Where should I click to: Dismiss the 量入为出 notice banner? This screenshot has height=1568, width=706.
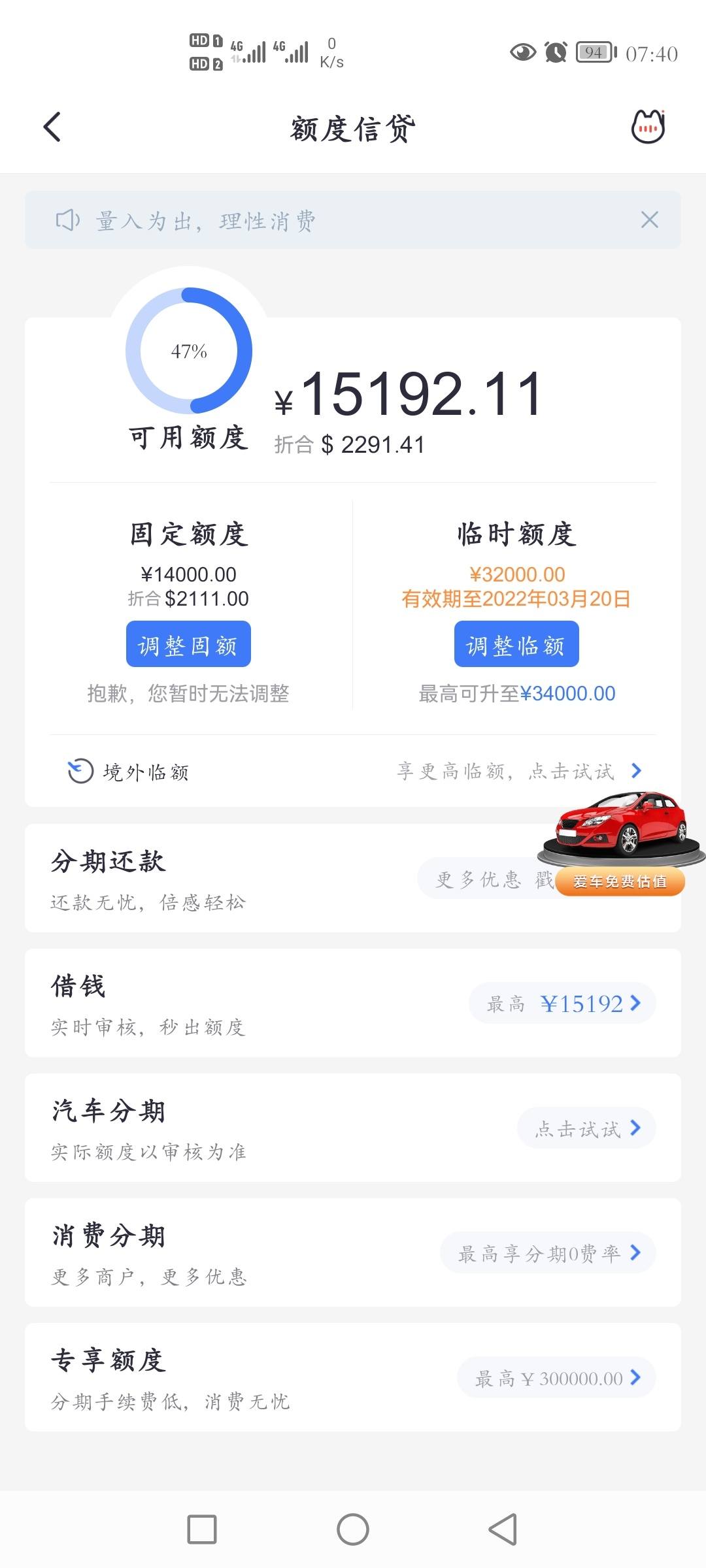(x=649, y=220)
